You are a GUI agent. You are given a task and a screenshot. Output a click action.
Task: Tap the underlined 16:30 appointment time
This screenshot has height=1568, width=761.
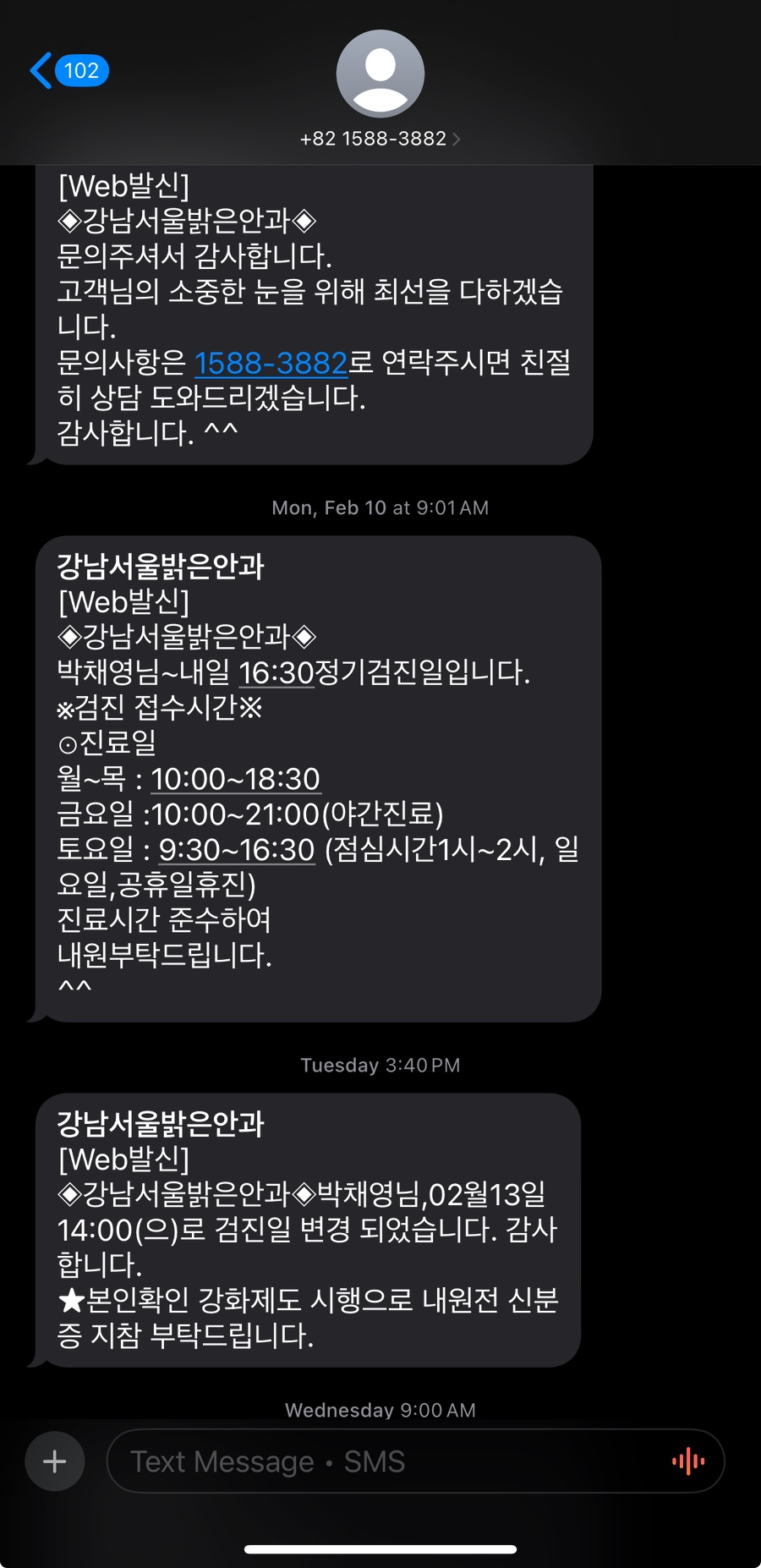[276, 673]
